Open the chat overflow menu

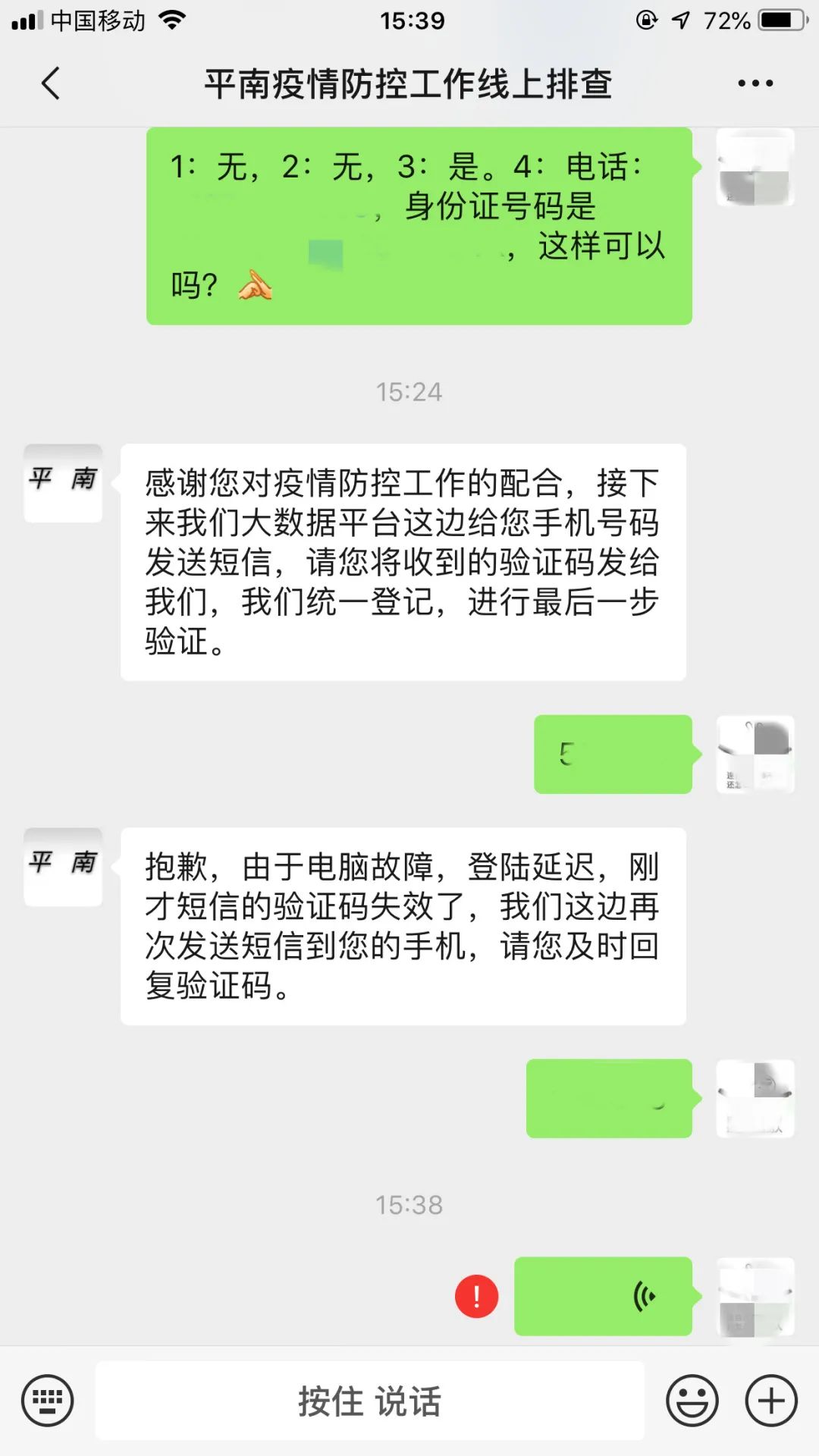[755, 83]
